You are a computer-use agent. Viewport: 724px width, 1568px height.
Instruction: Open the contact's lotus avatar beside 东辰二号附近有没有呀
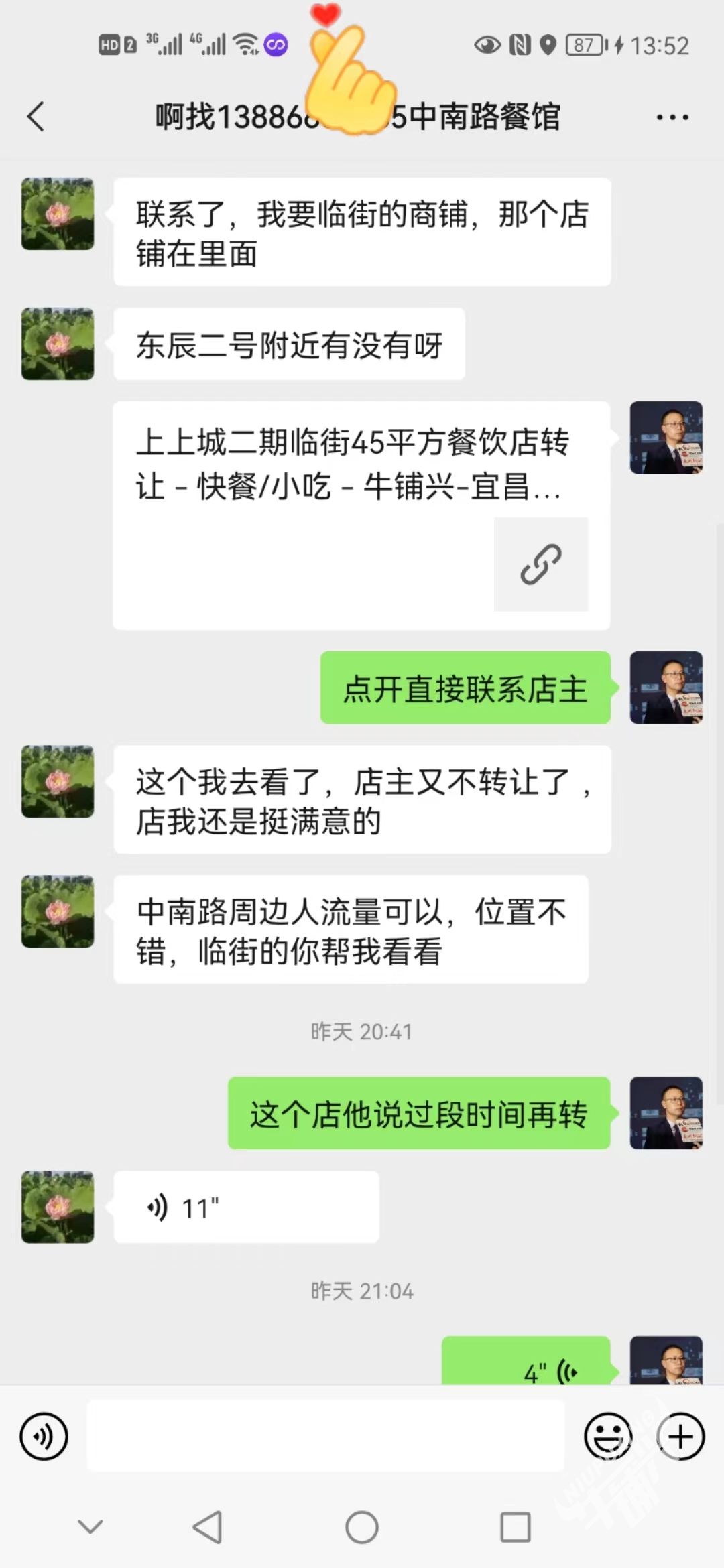click(58, 344)
